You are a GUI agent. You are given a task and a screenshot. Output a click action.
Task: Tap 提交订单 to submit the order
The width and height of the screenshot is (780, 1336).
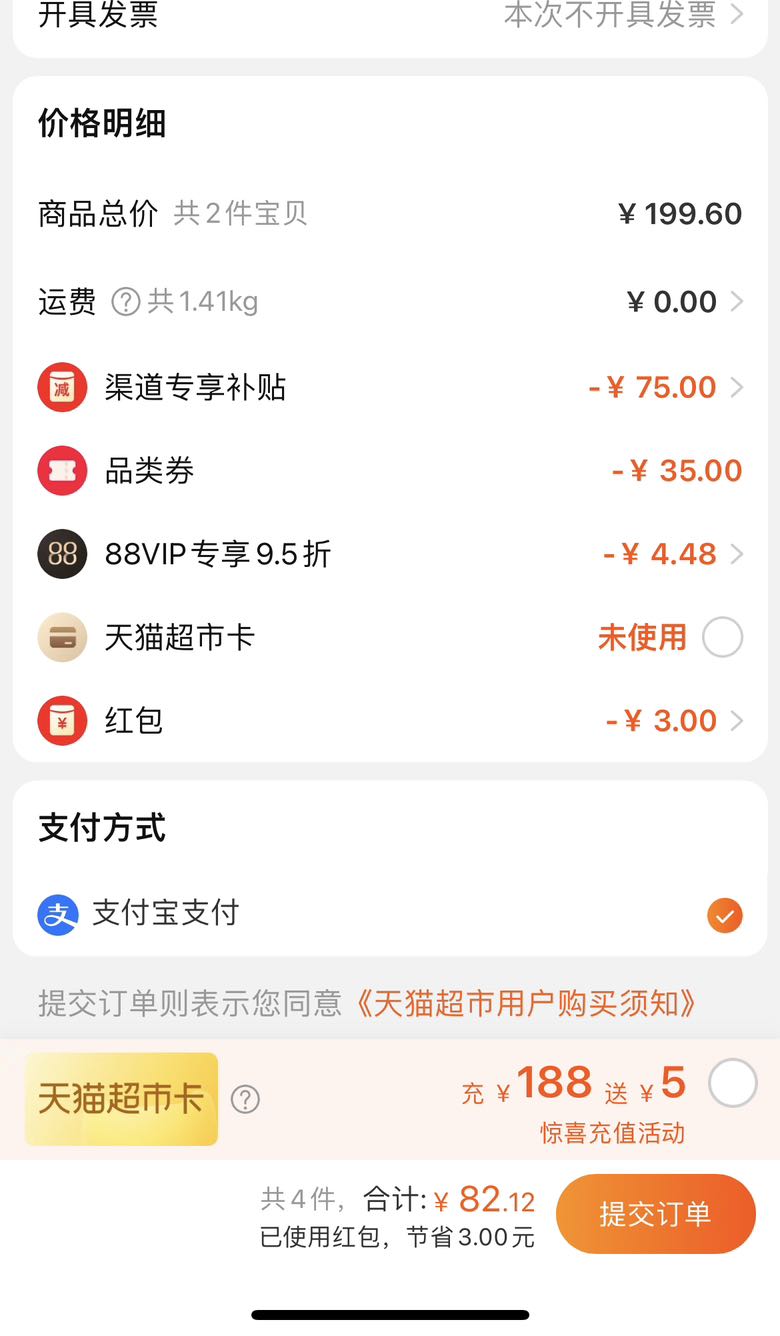(x=655, y=1214)
